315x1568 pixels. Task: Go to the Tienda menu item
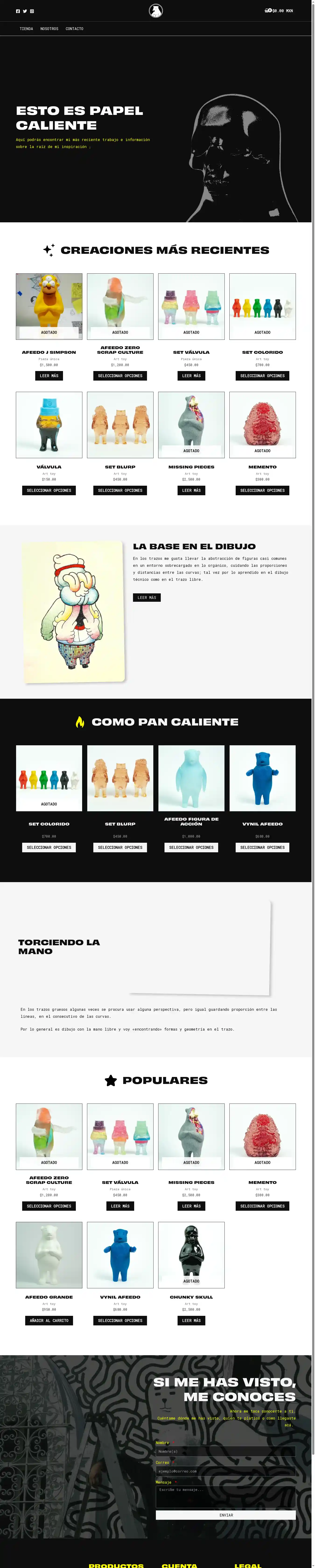point(26,29)
